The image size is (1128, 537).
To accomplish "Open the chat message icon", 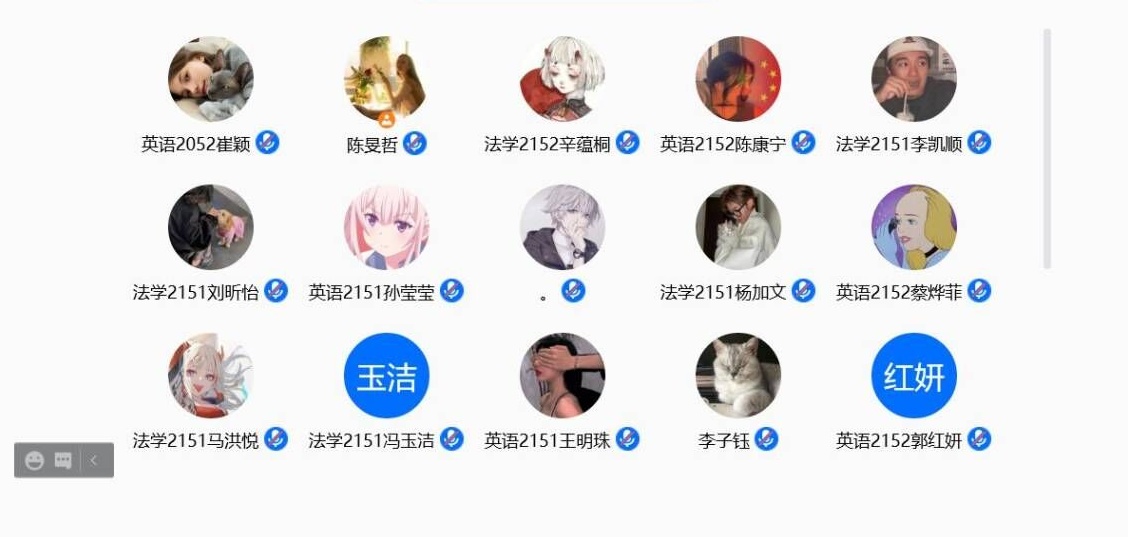I will (x=63, y=461).
